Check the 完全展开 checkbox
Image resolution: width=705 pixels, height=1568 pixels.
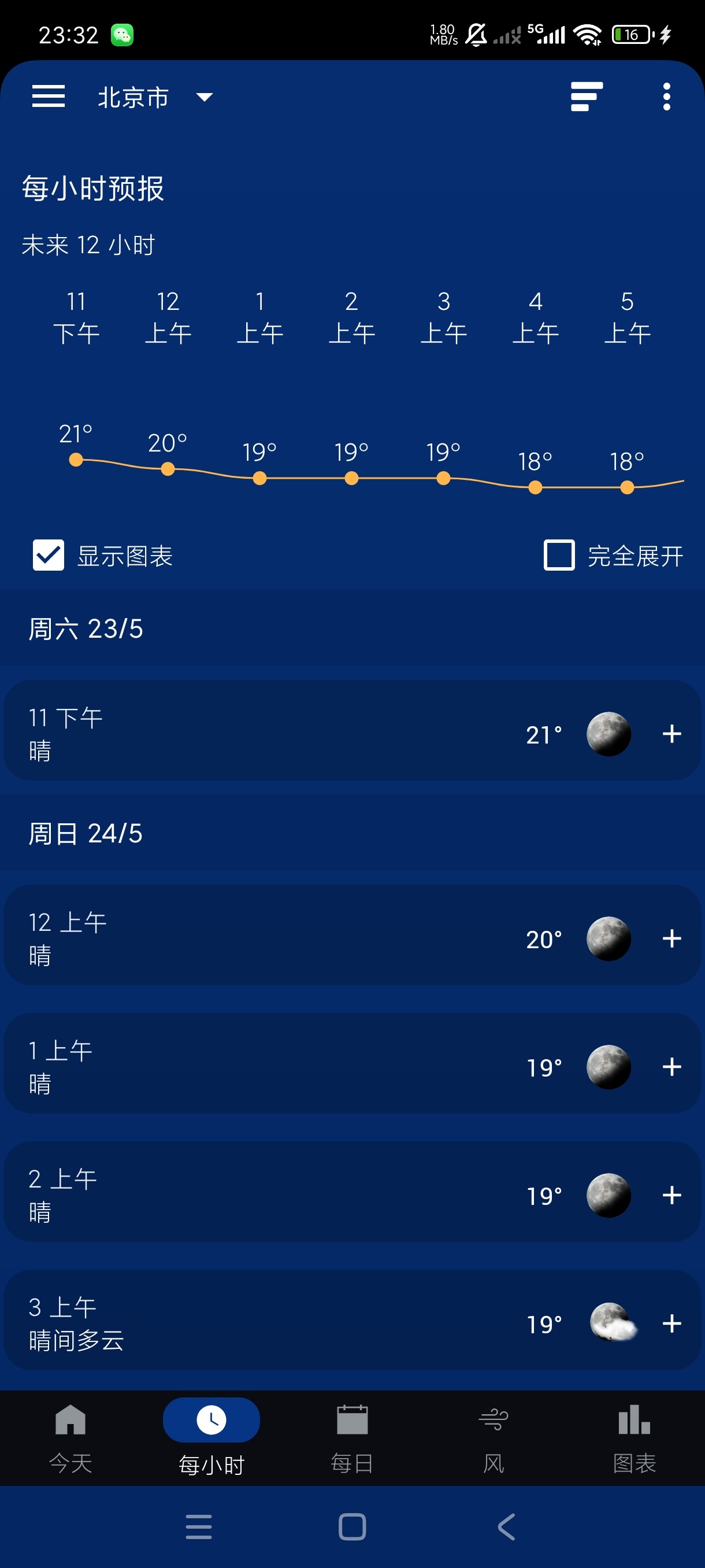pyautogui.click(x=559, y=555)
